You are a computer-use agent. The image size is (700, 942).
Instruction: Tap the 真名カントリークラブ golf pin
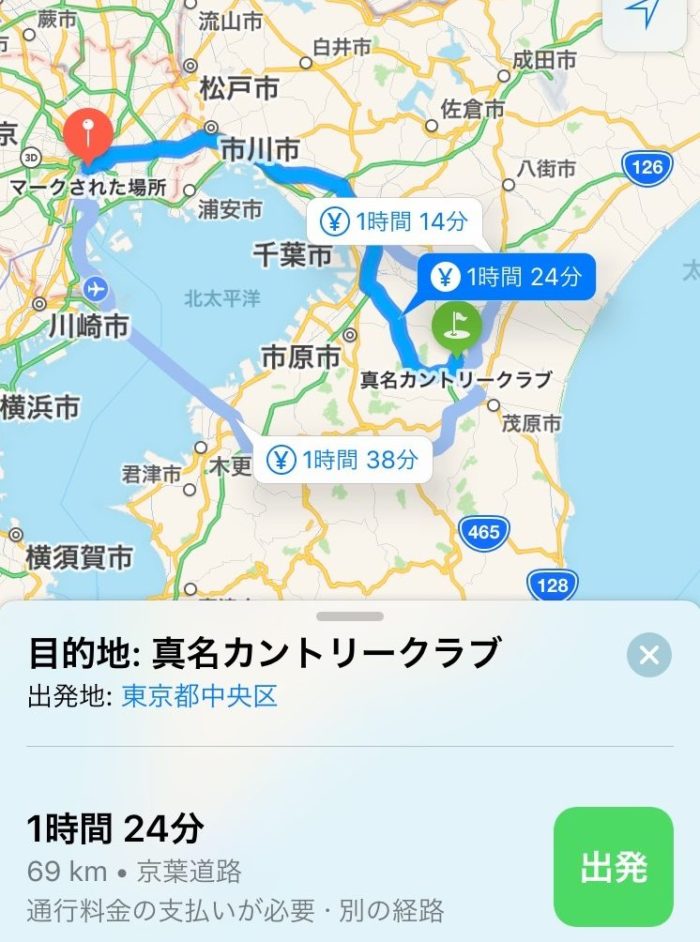click(456, 325)
